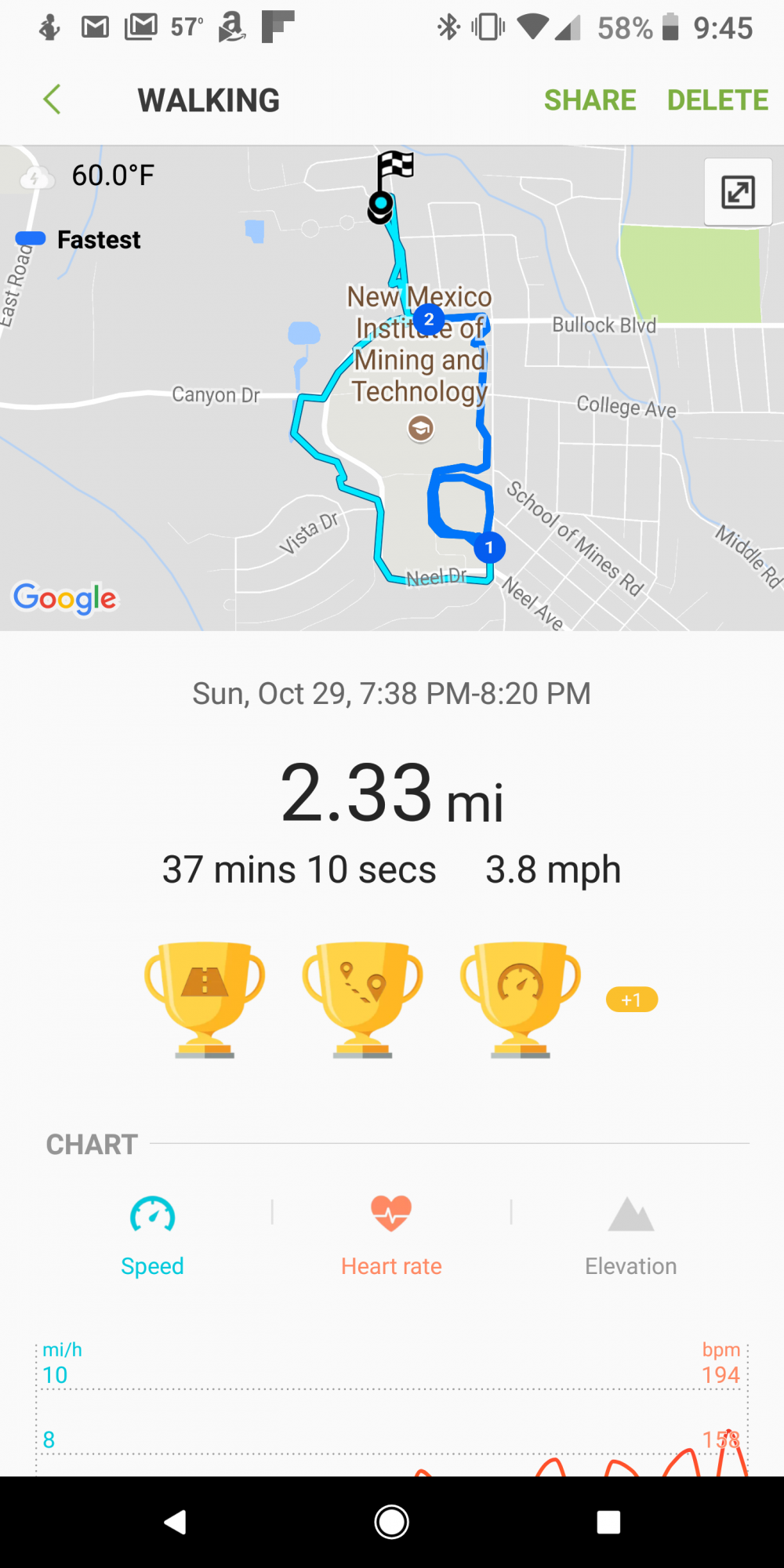This screenshot has height=1568, width=784.
Task: Expand the map to full screen
Action: (x=738, y=192)
